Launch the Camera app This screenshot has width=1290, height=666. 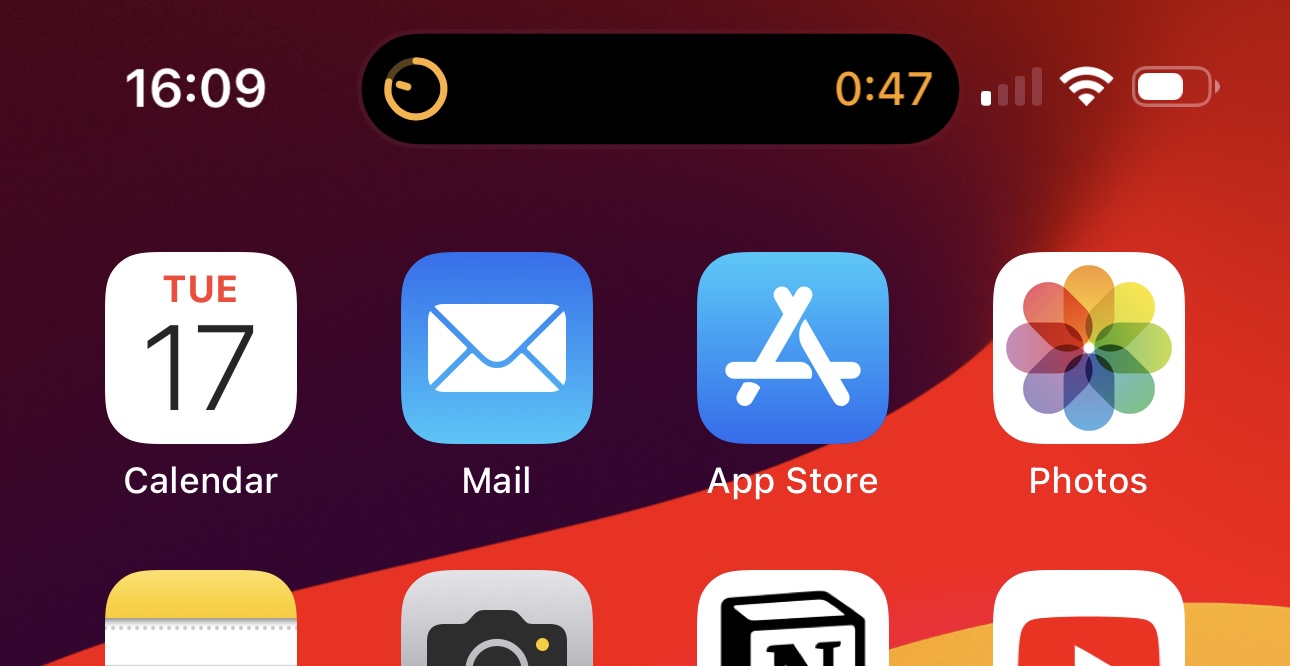click(x=497, y=620)
